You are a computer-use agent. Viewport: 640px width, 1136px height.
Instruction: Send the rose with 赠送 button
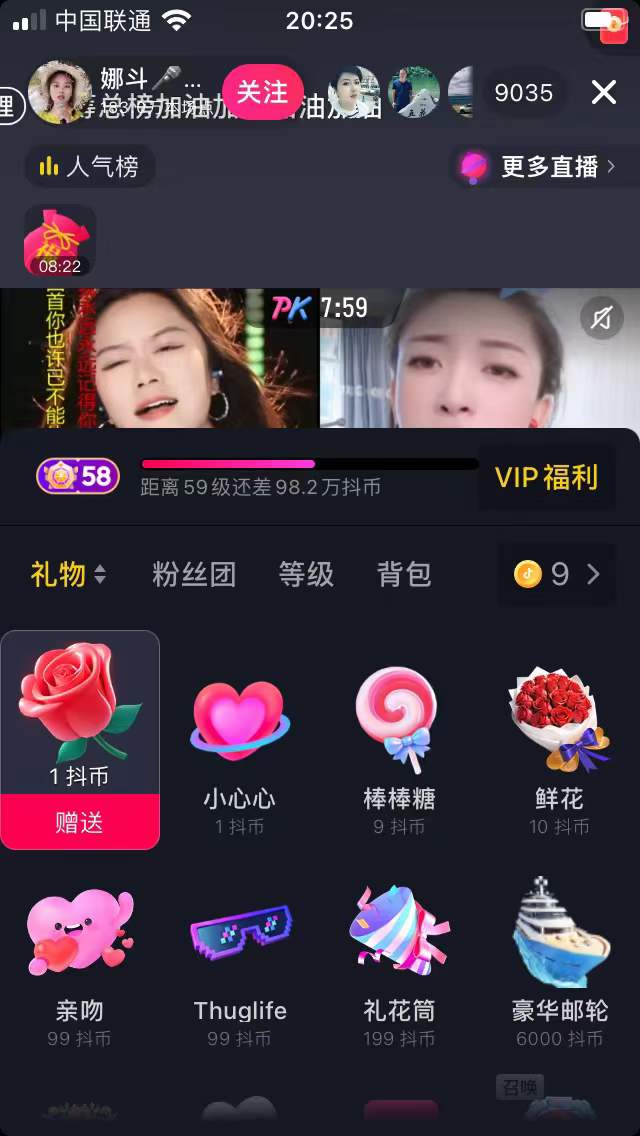tap(80, 822)
